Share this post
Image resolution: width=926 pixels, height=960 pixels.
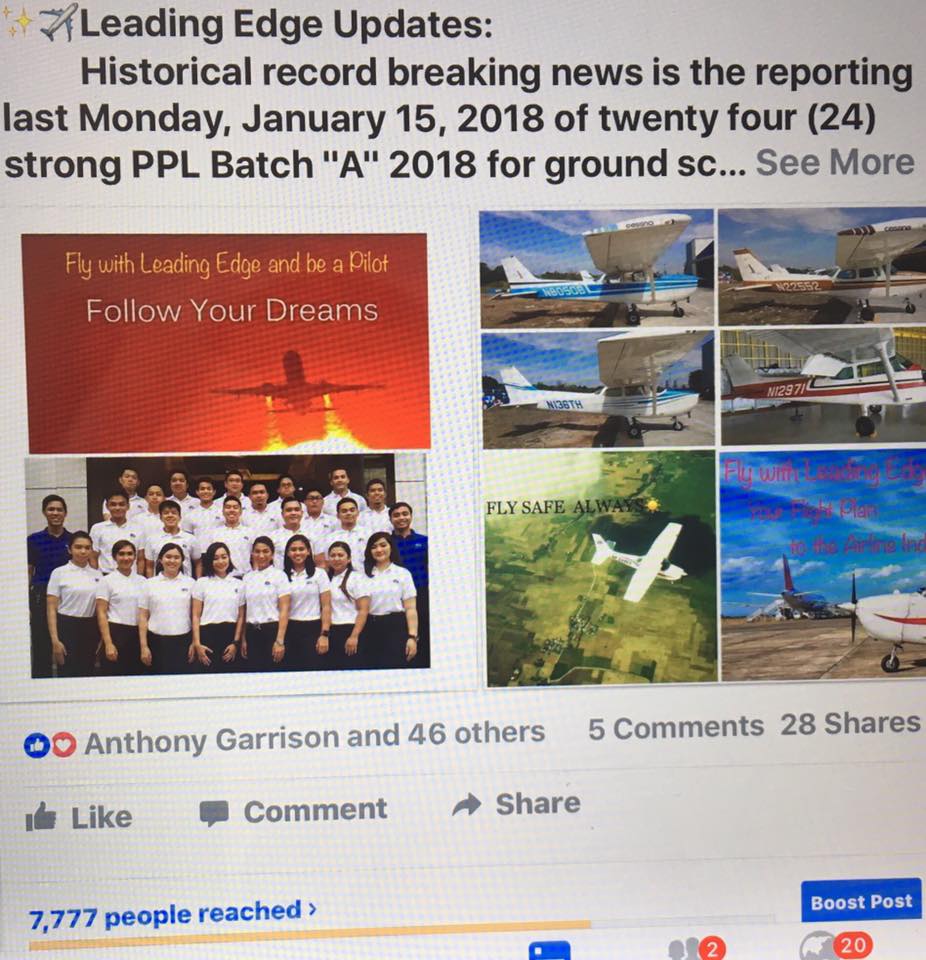point(517,804)
